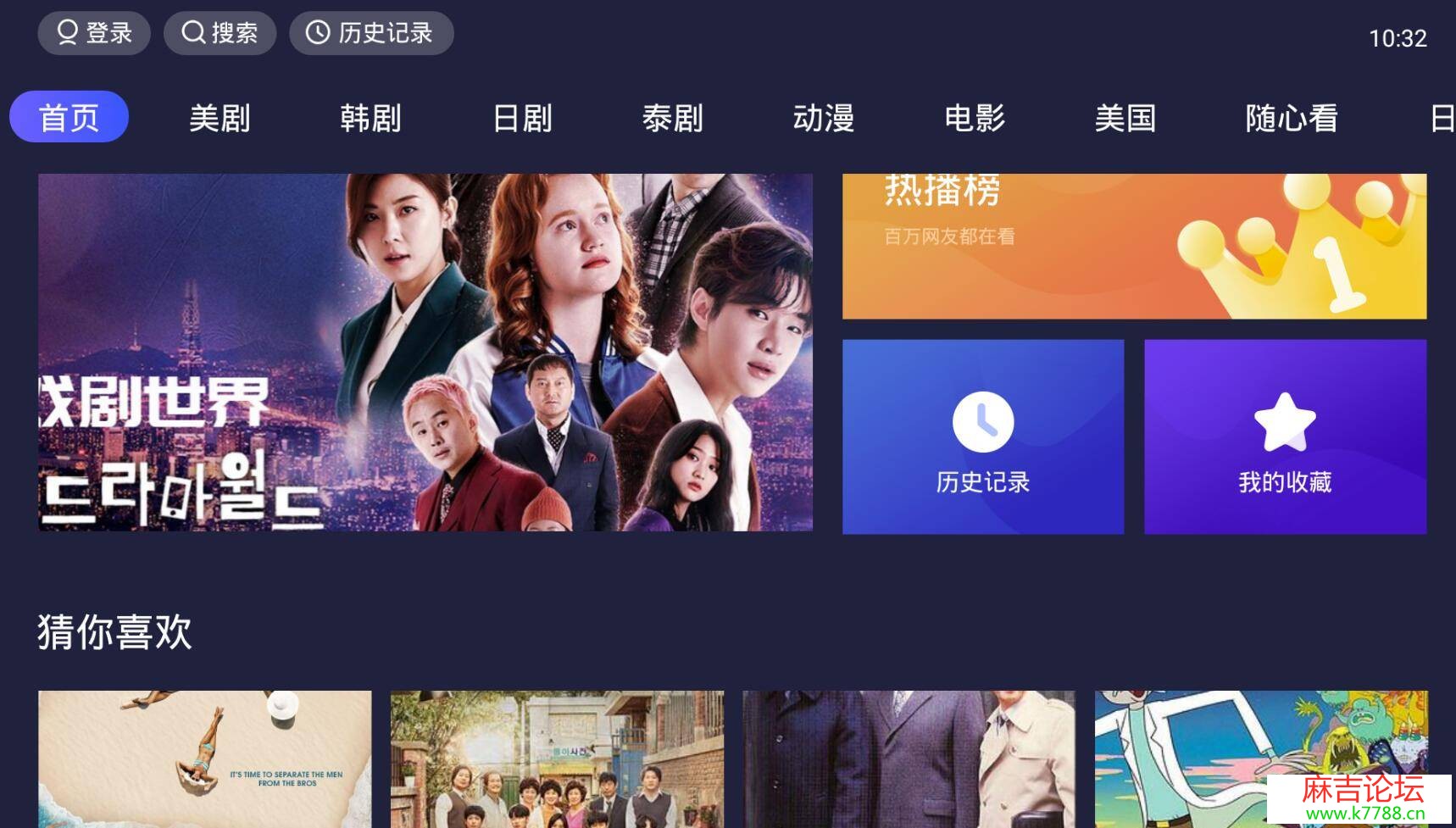Open the men in suits poster
Screen dimensions: 1456x828
909,759
